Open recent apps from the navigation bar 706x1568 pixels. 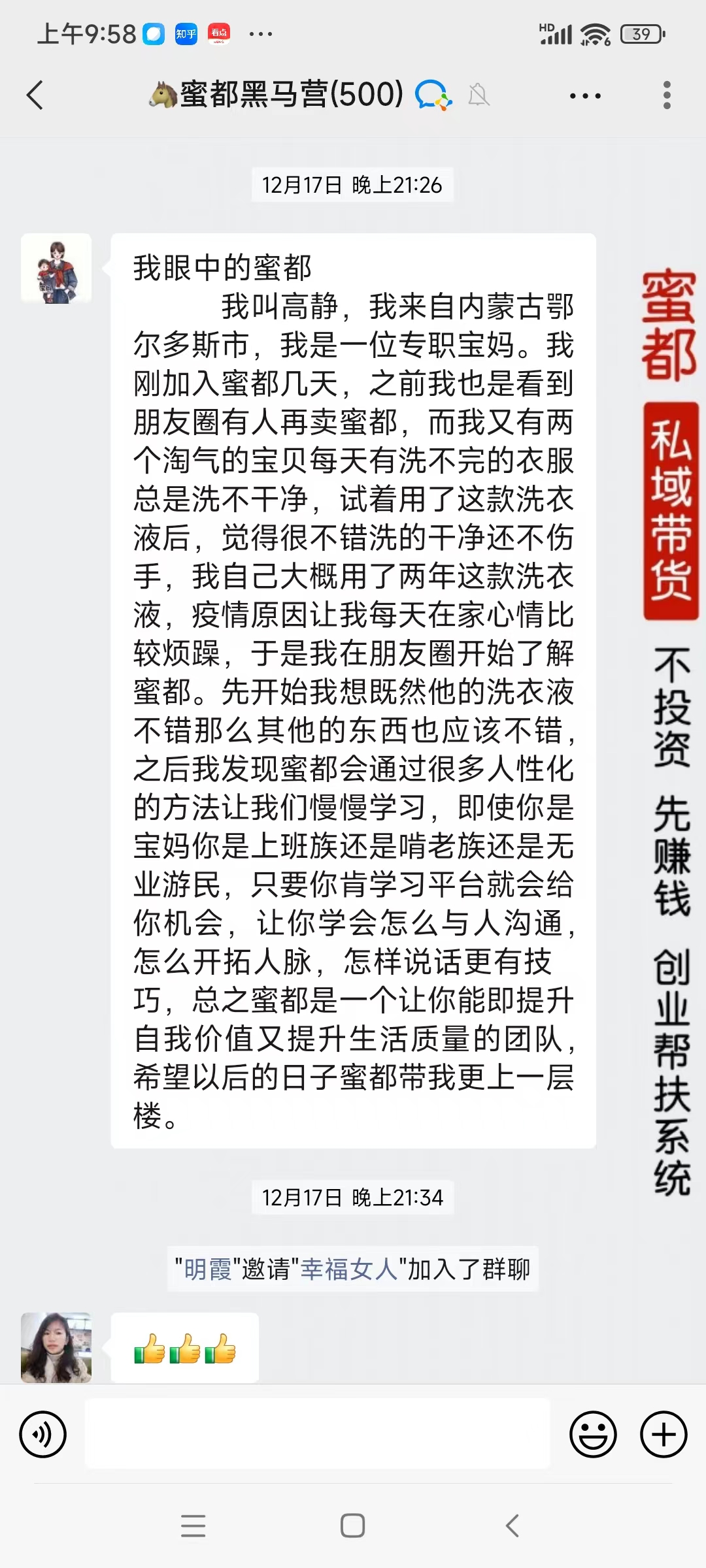(193, 1526)
